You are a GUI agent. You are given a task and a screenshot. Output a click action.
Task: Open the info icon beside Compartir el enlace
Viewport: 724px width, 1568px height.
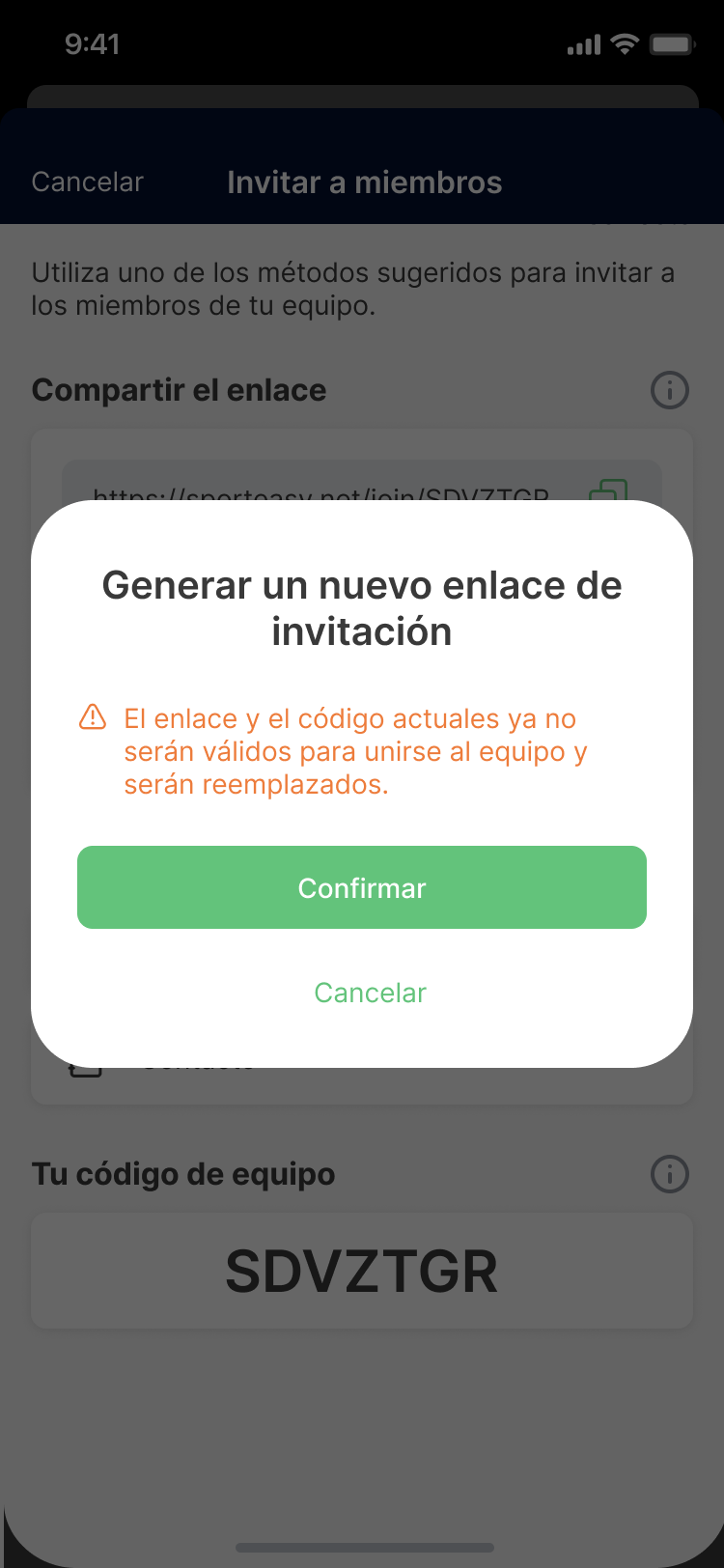(x=669, y=390)
